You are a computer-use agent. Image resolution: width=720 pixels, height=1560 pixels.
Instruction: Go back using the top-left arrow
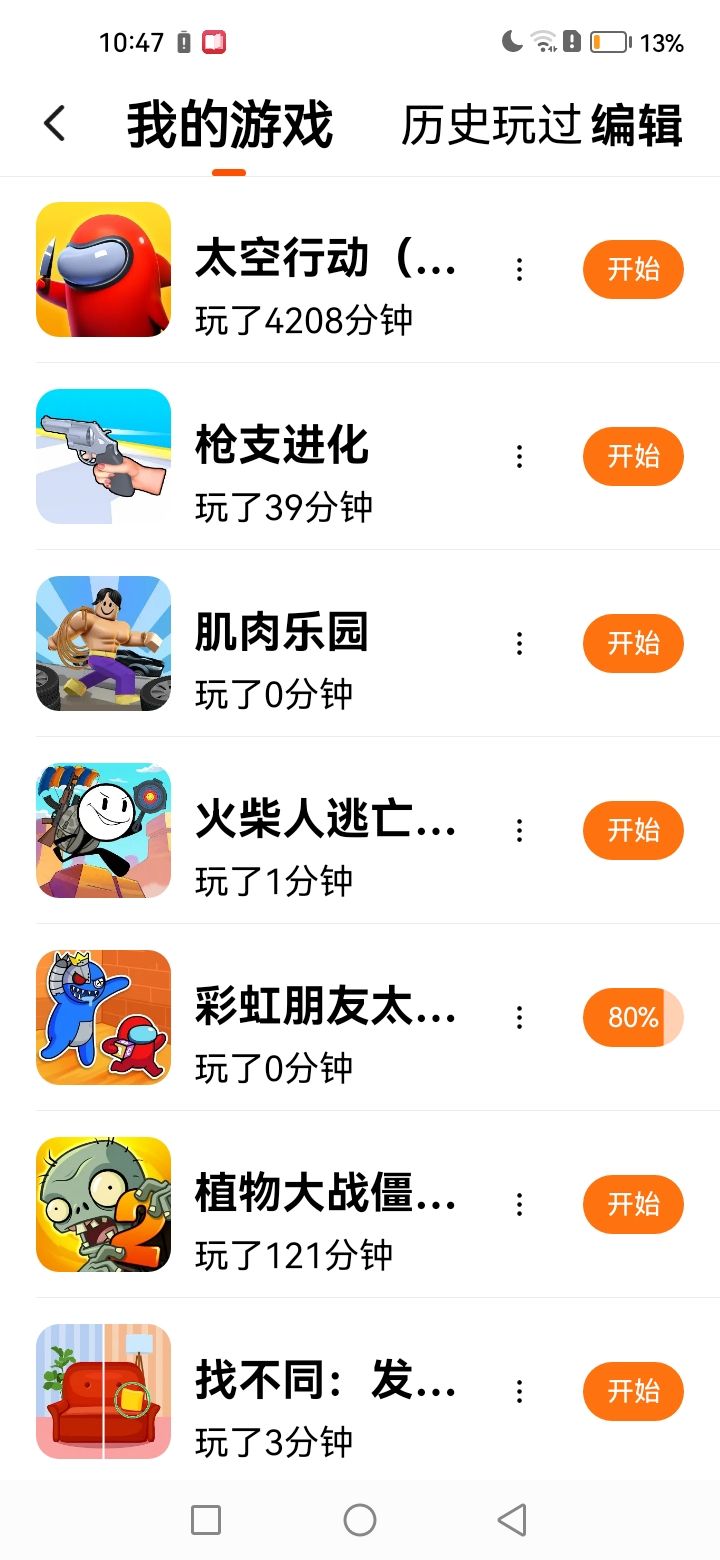[x=55, y=124]
